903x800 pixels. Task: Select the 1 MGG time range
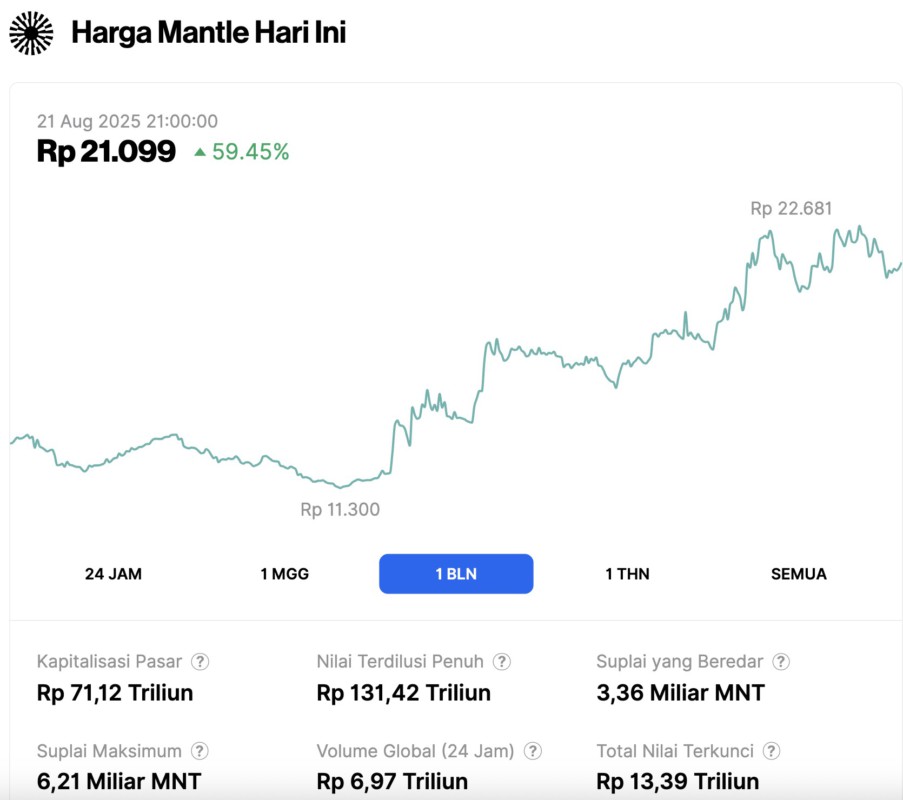[x=285, y=574]
